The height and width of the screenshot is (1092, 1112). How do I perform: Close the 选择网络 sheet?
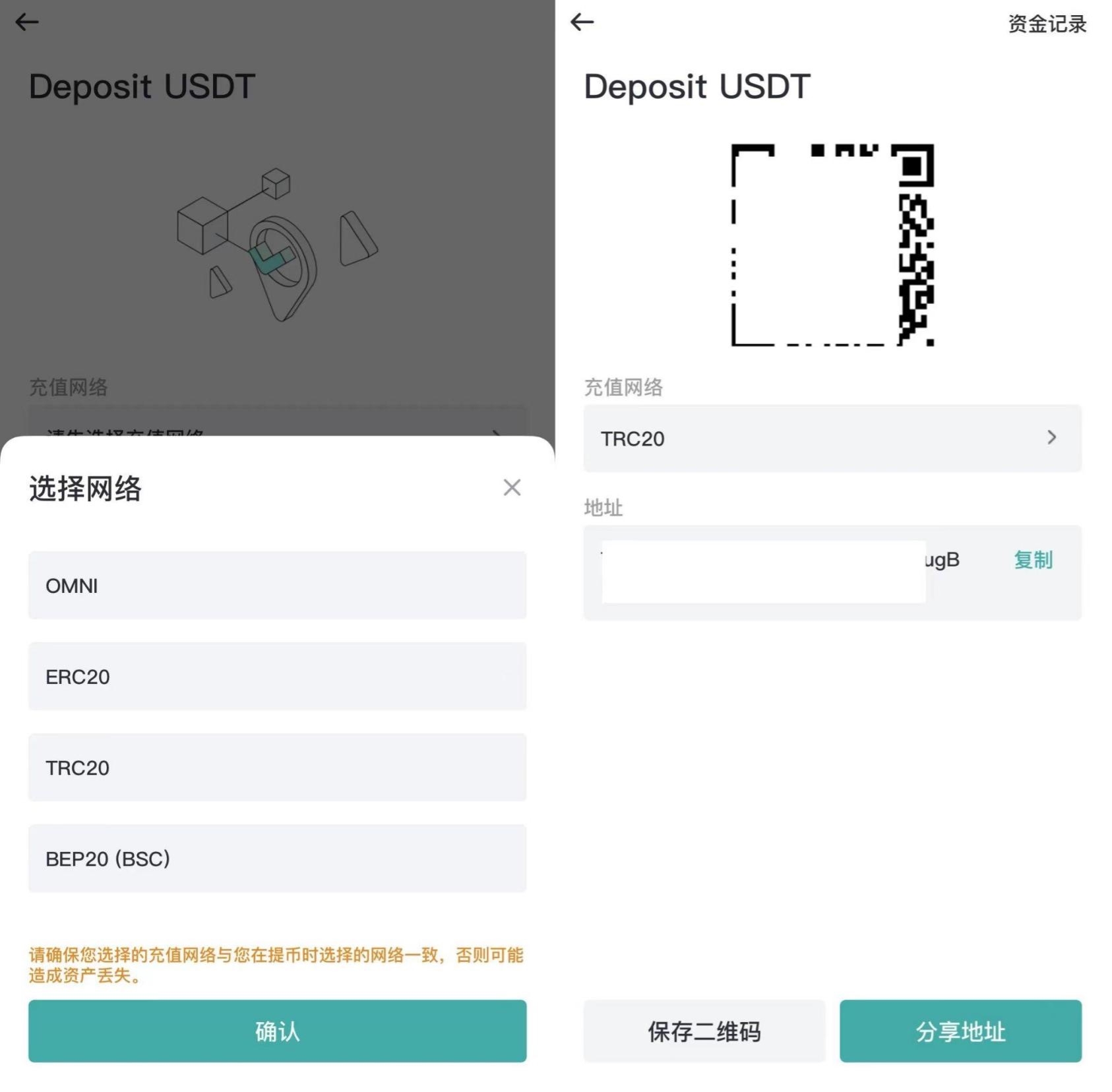[x=512, y=487]
